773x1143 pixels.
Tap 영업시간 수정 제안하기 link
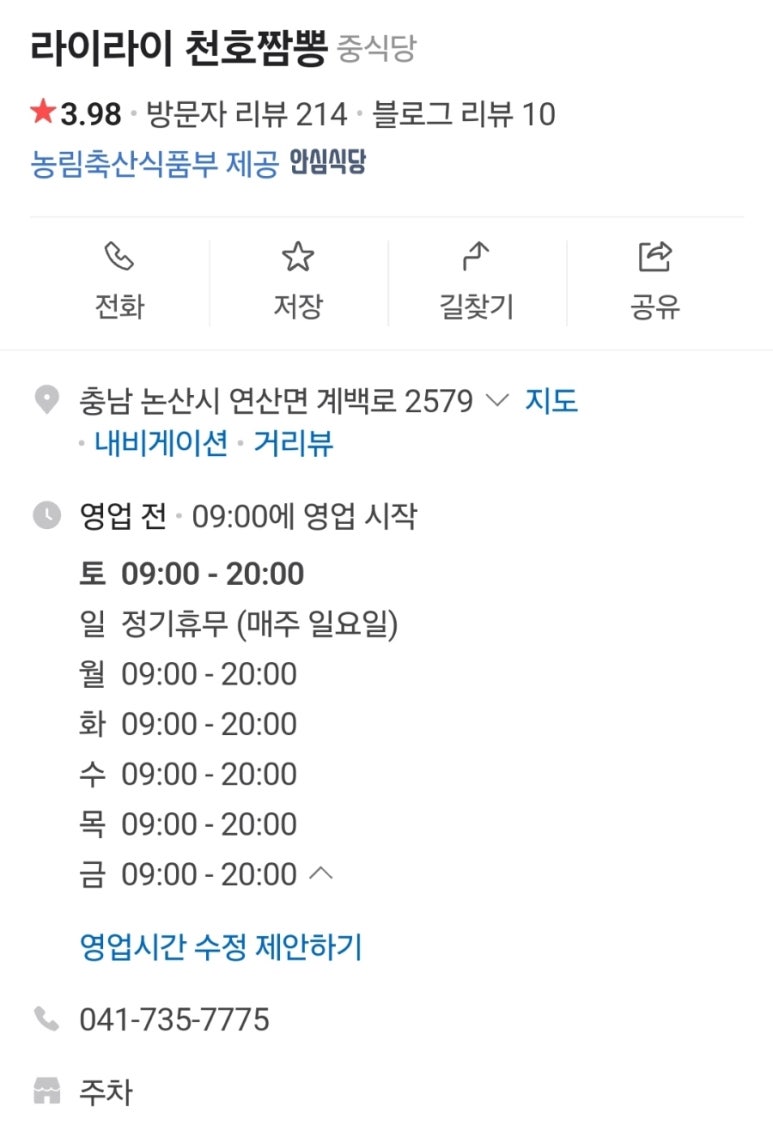click(x=220, y=946)
